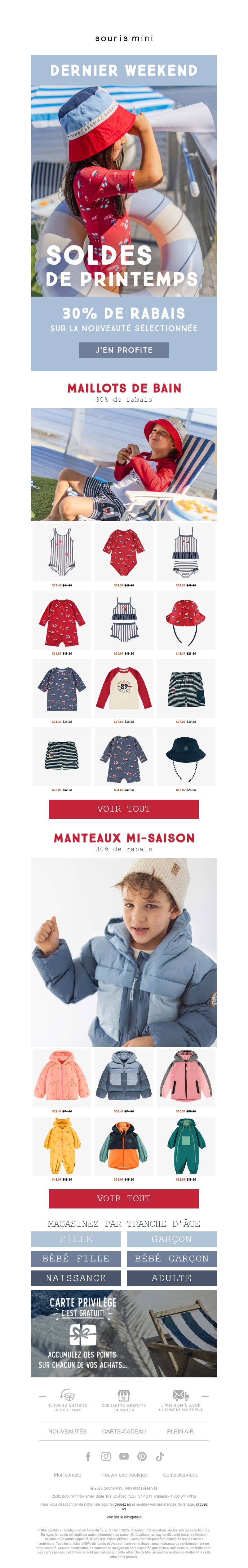Open the Voir sur le navigateur link
The image size is (248, 1568).
124,1517
